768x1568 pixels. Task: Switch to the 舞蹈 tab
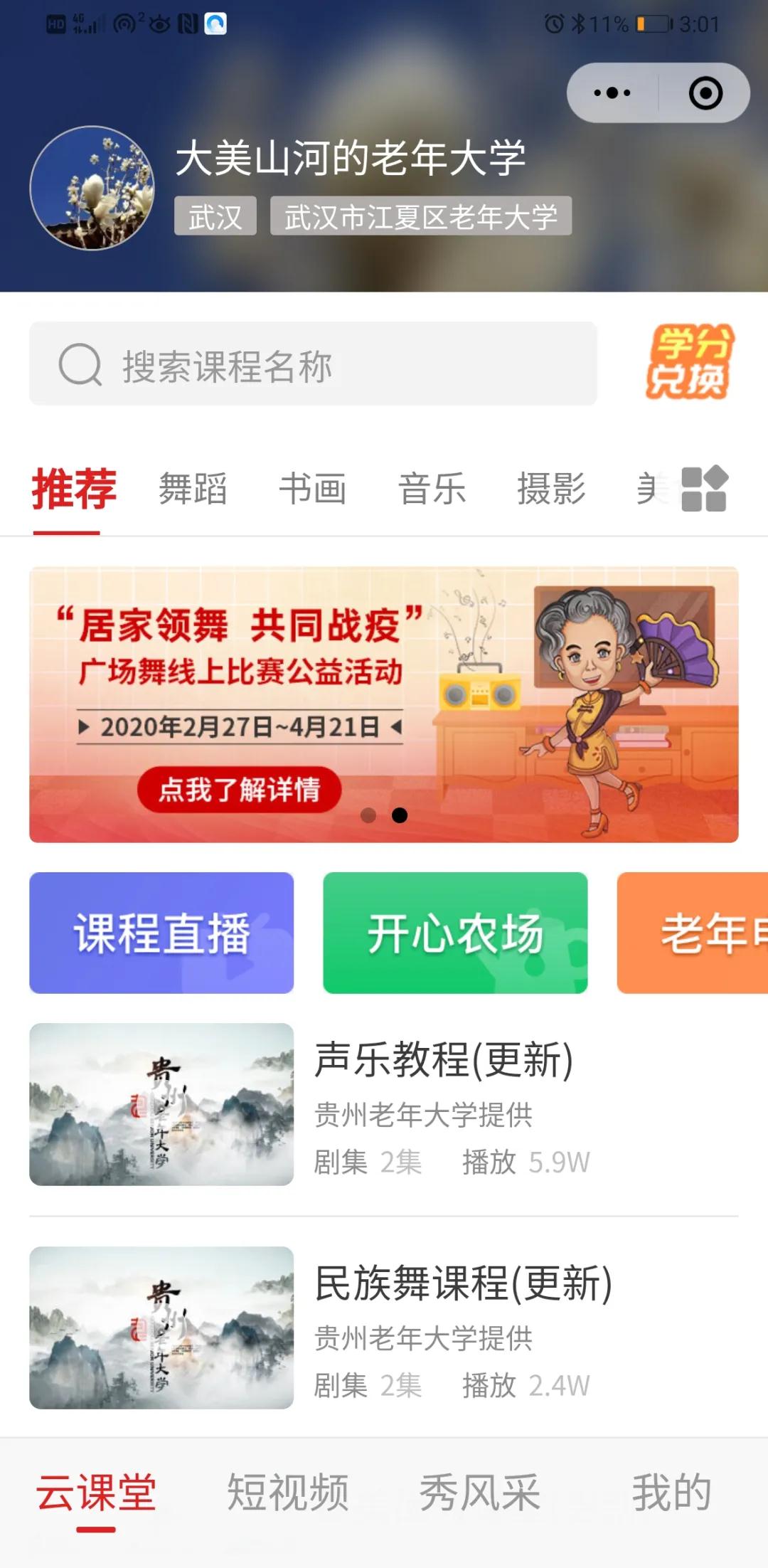click(x=193, y=489)
